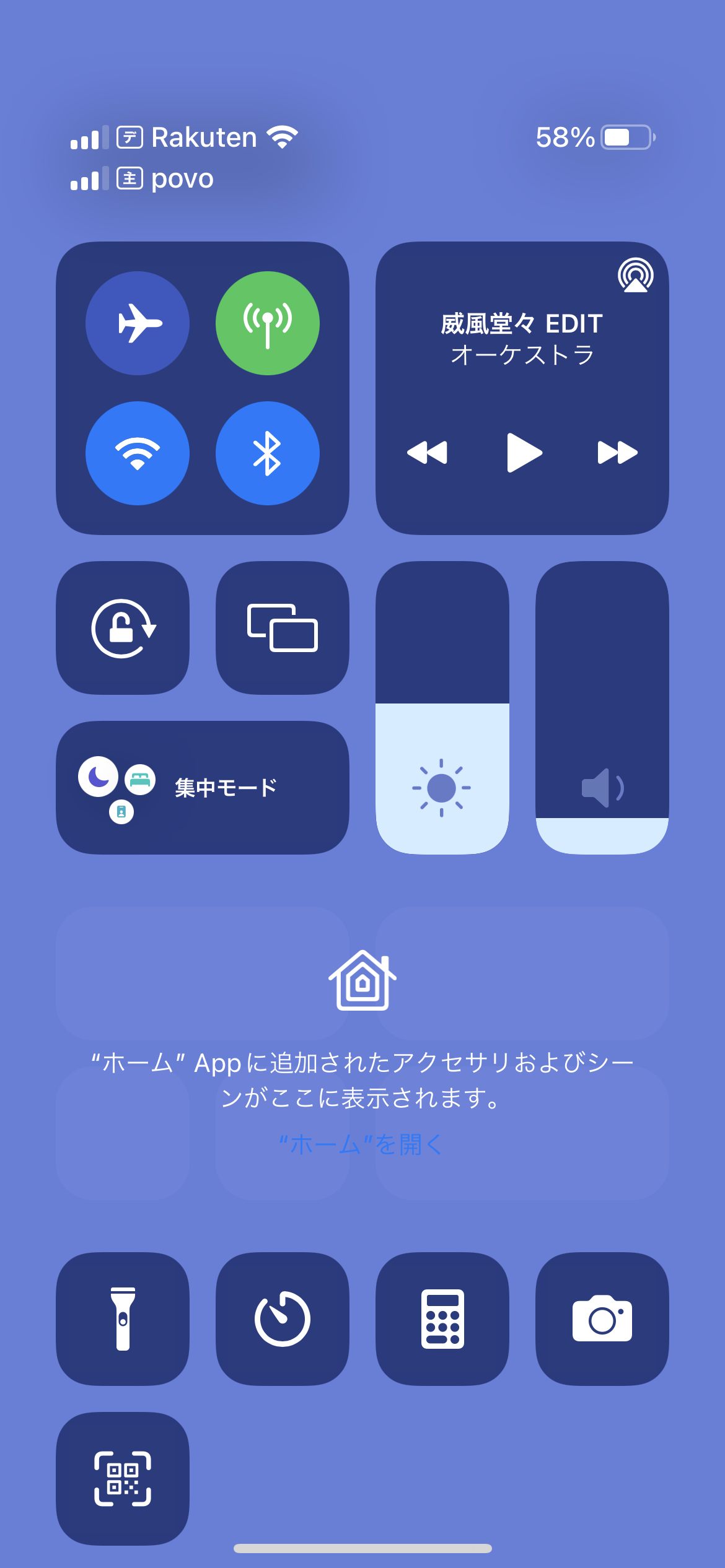This screenshot has height=1568, width=725.
Task: Open the timer
Action: tap(283, 1319)
